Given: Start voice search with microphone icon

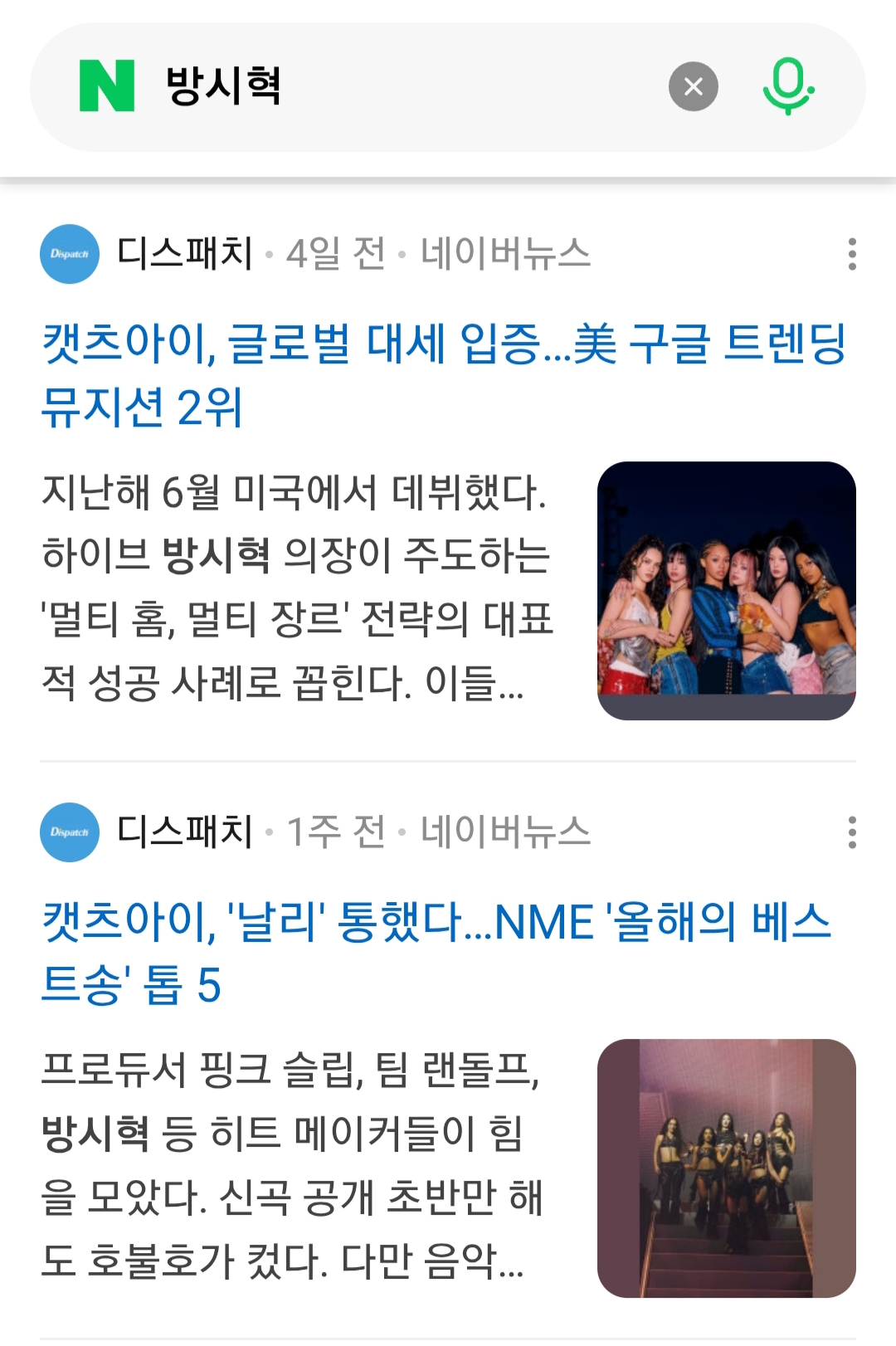Looking at the screenshot, I should coord(787,86).
